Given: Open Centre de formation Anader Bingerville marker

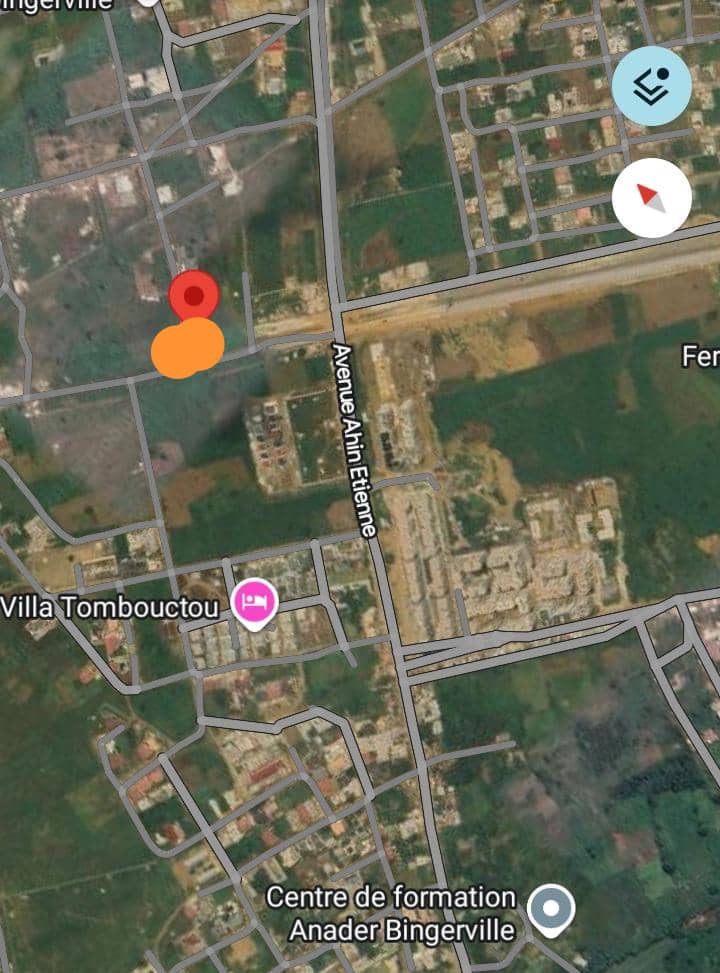Looking at the screenshot, I should pyautogui.click(x=551, y=909).
